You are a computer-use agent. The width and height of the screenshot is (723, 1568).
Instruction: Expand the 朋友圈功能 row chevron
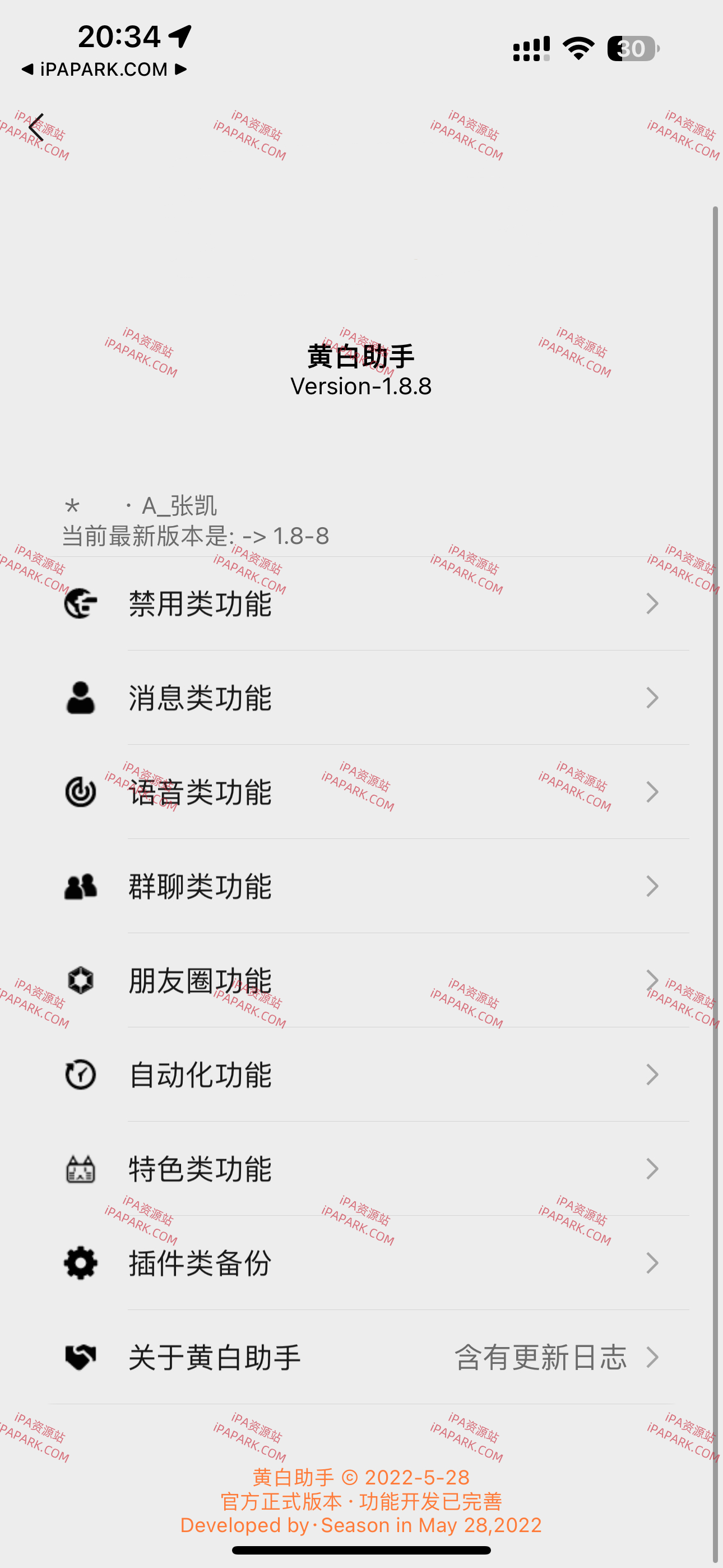653,981
